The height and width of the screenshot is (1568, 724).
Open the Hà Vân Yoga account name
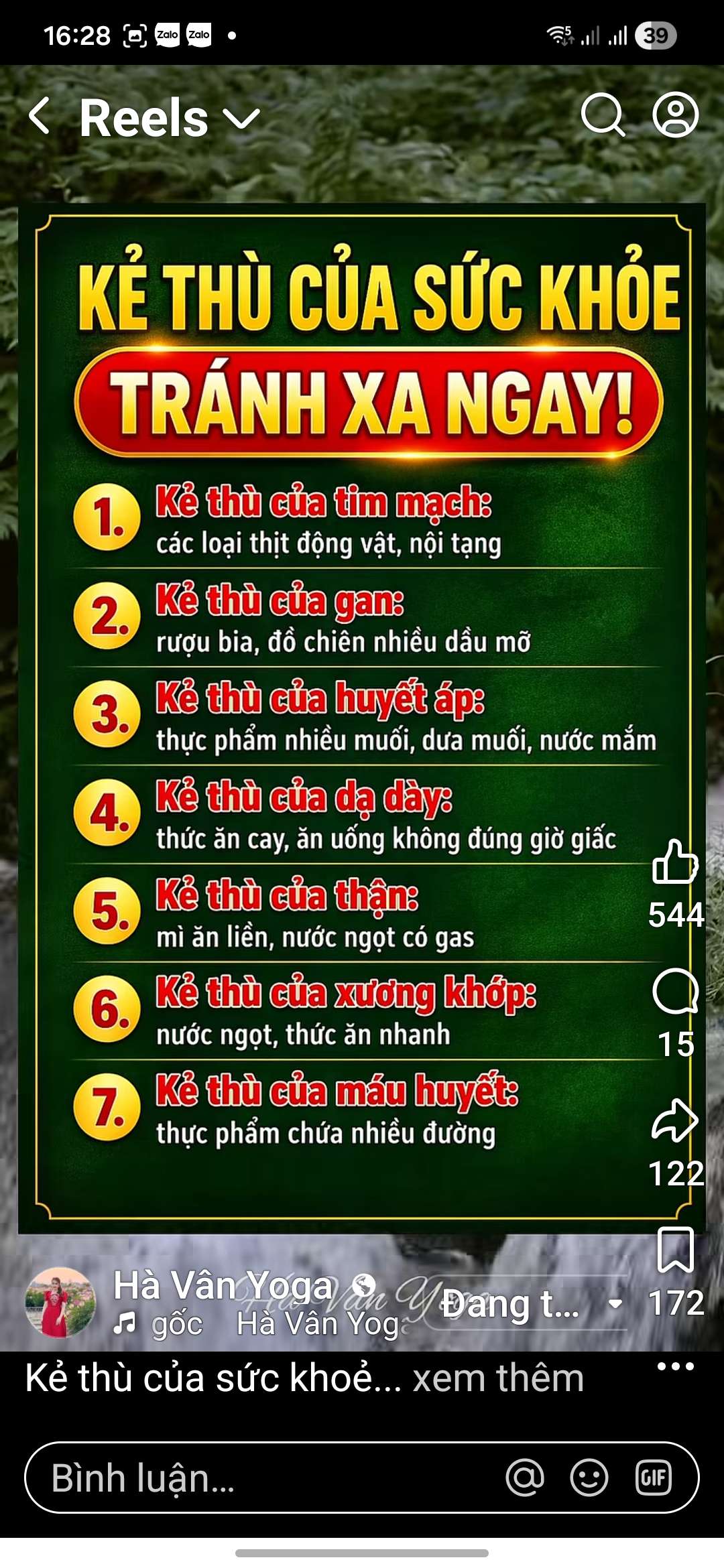click(x=223, y=1285)
